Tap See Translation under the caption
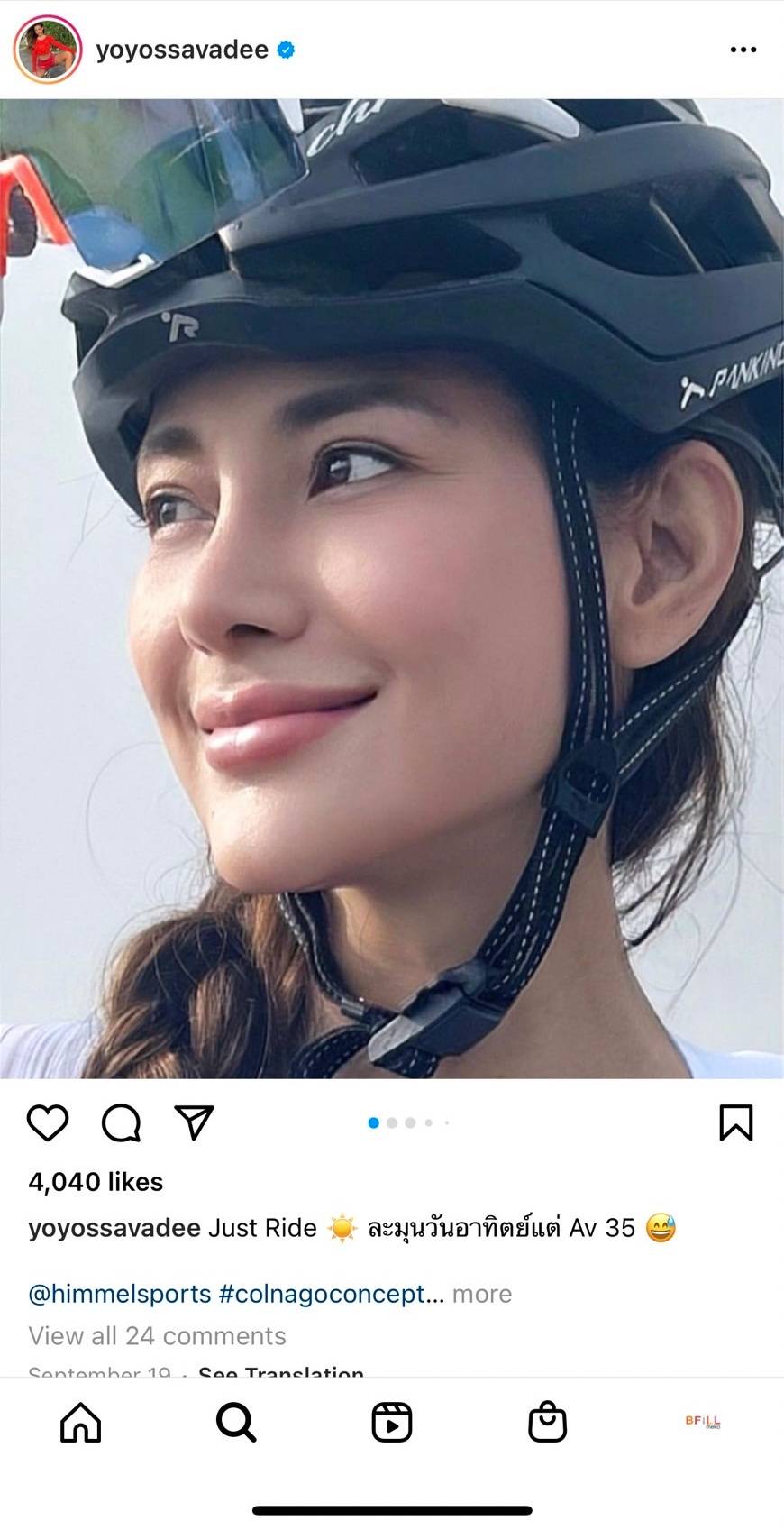 (x=281, y=1370)
